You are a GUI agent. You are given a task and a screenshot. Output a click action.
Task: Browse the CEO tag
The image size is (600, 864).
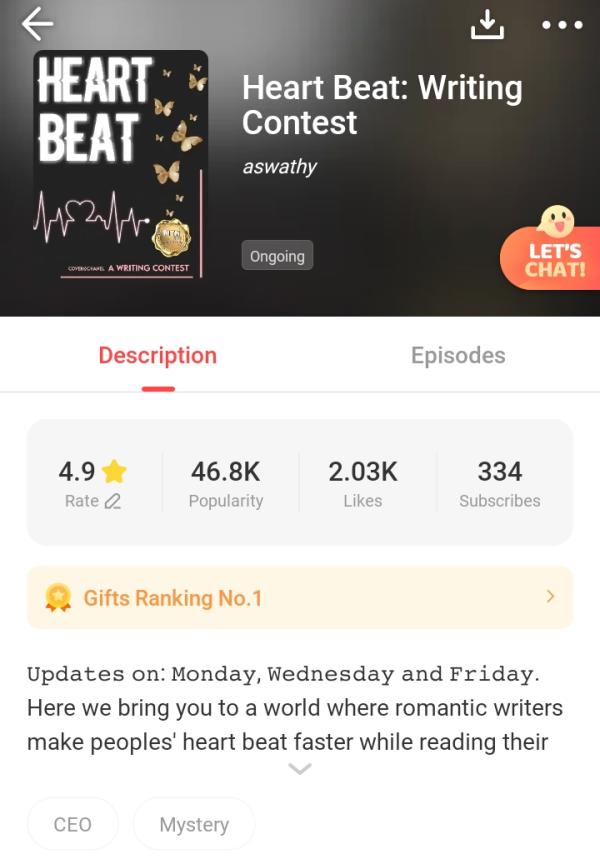[73, 824]
